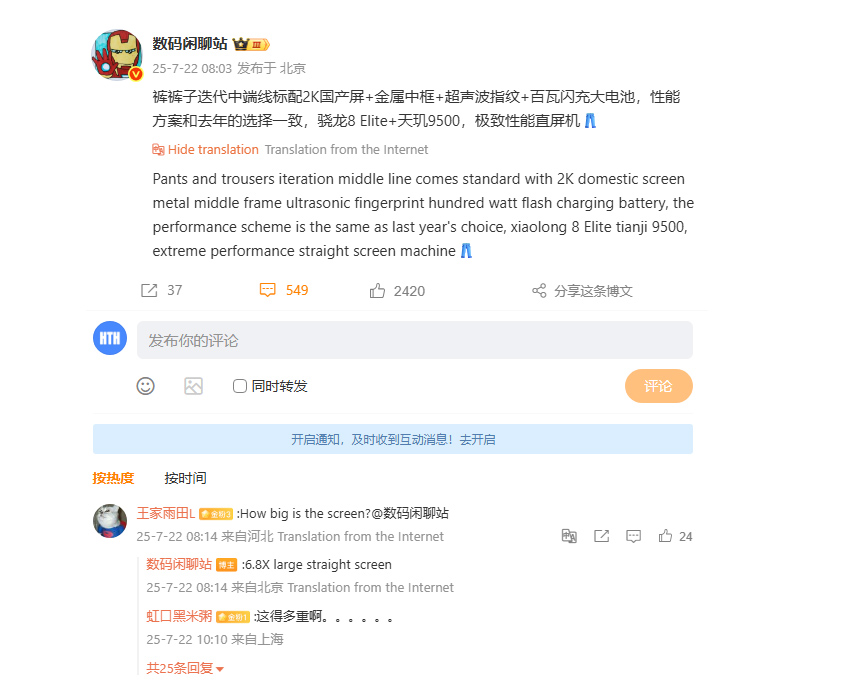850x690 pixels.
Task: Expand 共25条回复 replies
Action: pyautogui.click(x=185, y=668)
